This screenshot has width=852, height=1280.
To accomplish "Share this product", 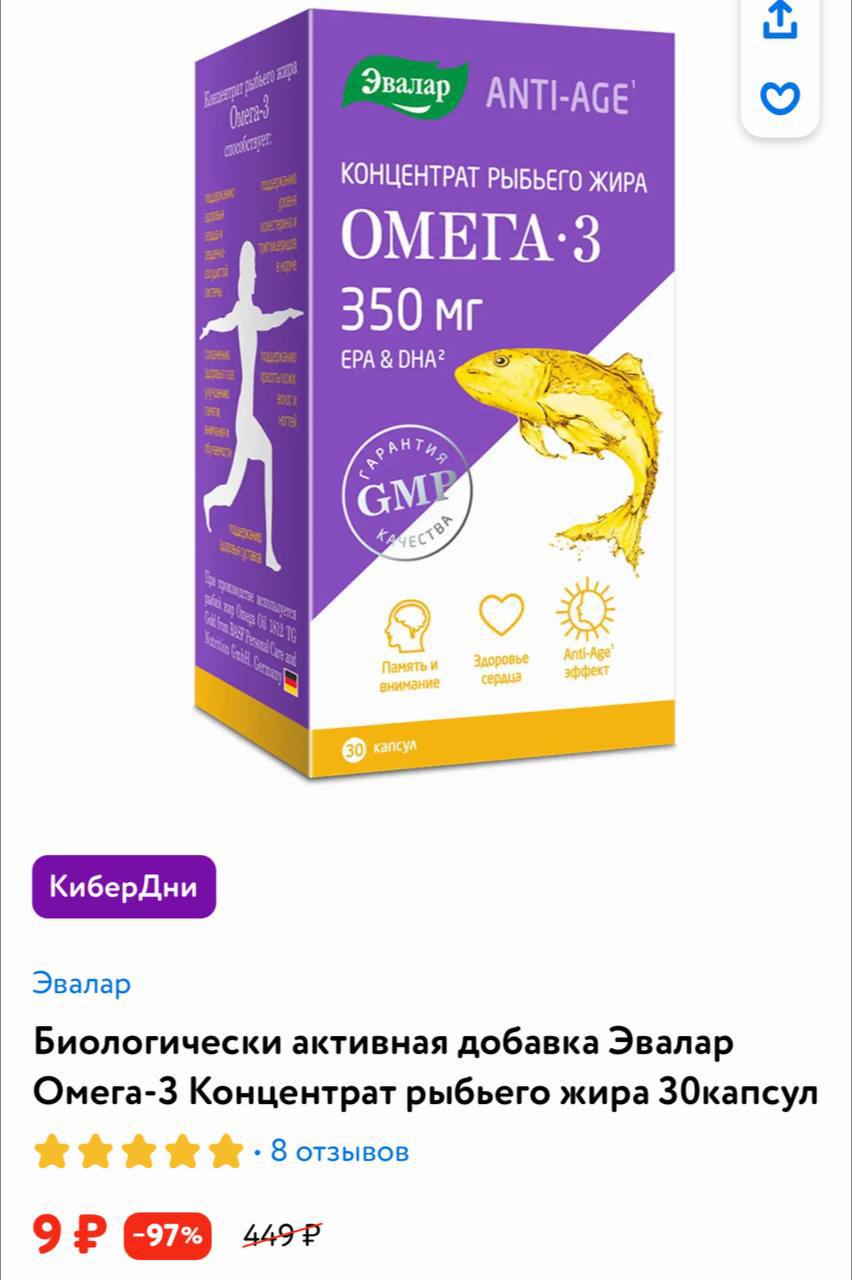I will pos(780,22).
